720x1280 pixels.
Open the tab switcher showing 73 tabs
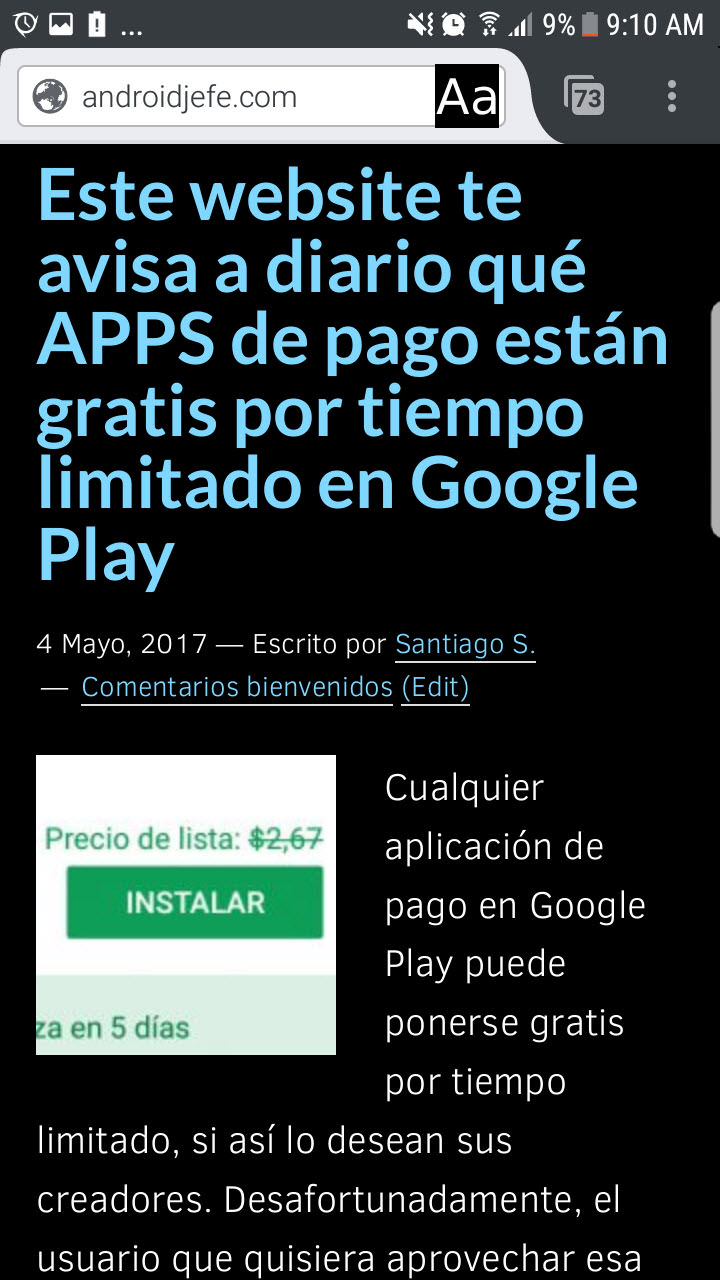tap(584, 96)
